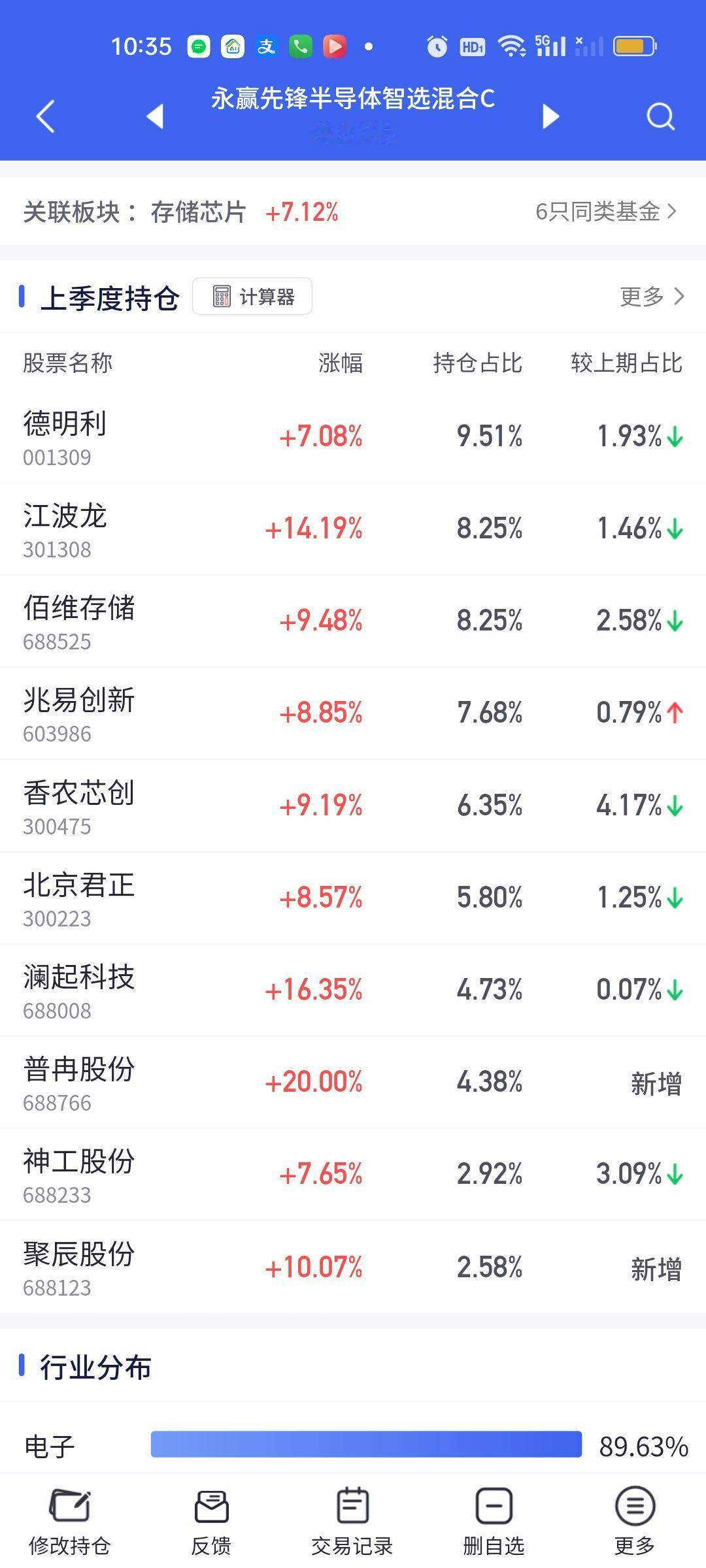Open the 香农芯创 holding row
This screenshot has height=1568, width=706.
click(x=353, y=806)
